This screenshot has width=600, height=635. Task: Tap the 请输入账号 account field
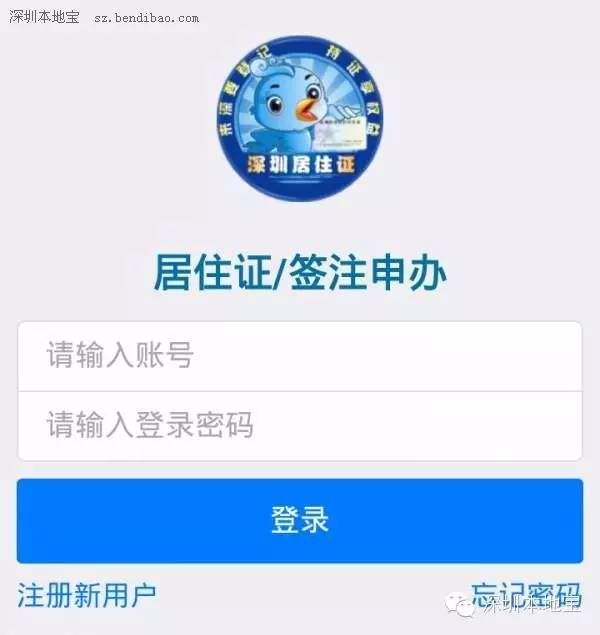[x=299, y=355]
